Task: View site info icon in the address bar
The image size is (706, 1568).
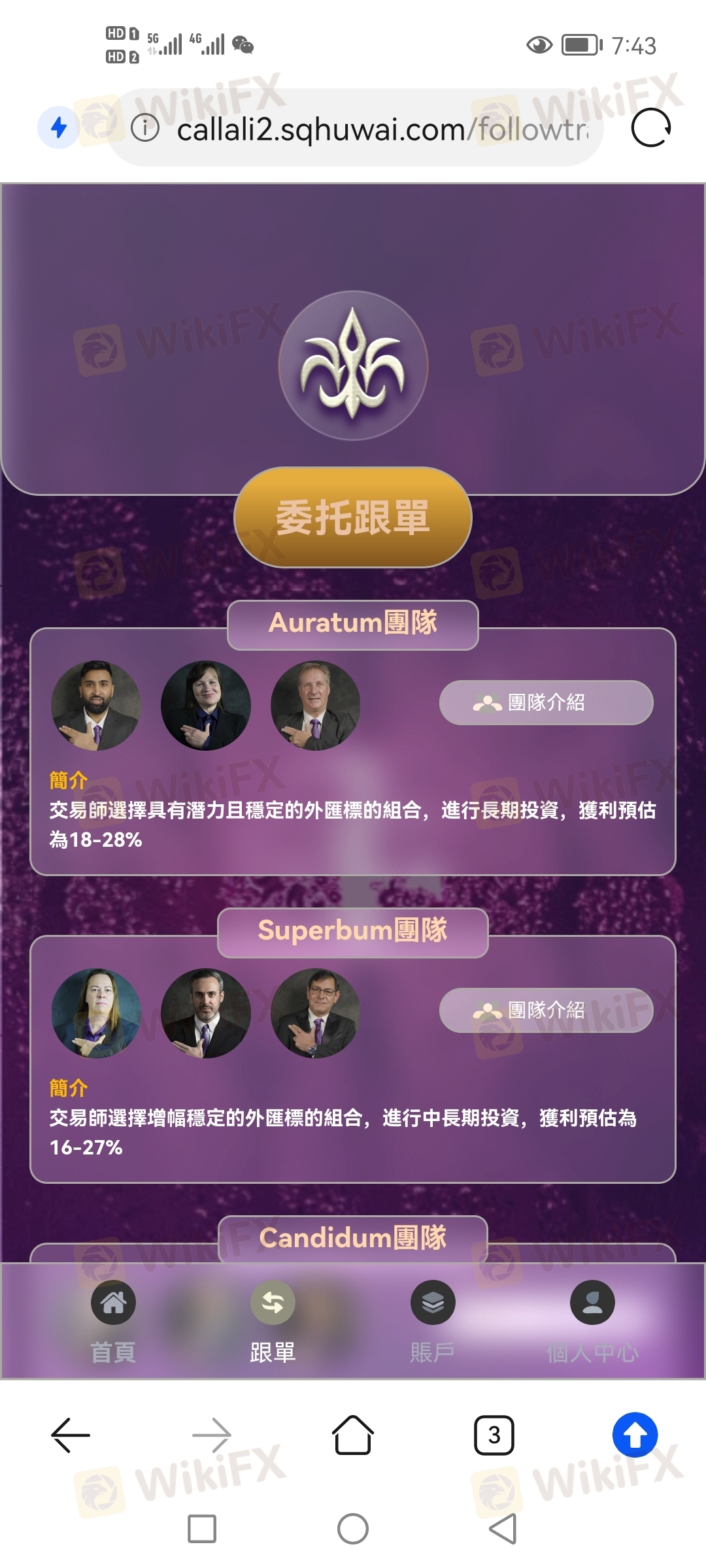Action: pos(145,128)
